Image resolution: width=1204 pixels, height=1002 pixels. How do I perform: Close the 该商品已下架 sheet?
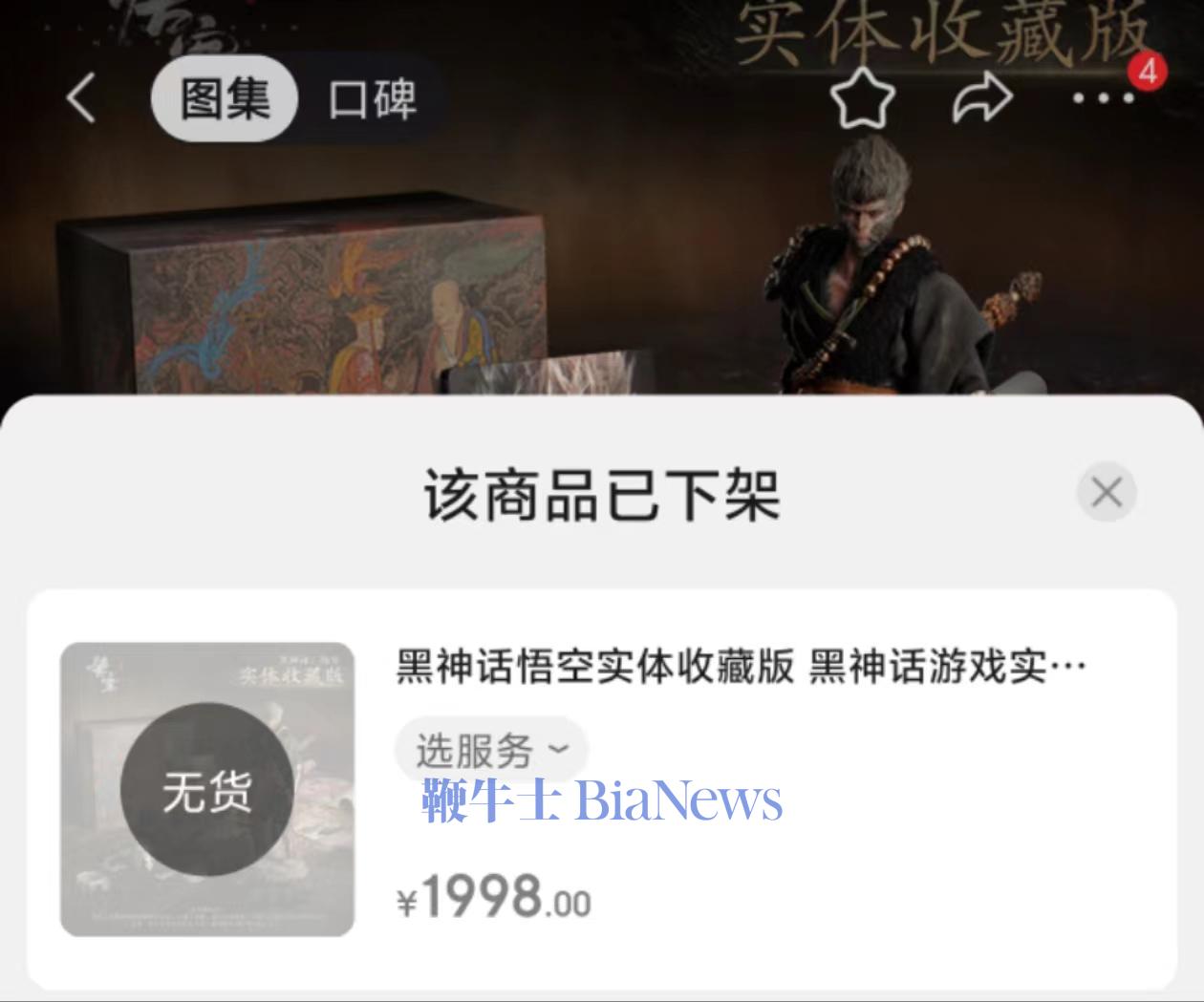pos(1106,493)
